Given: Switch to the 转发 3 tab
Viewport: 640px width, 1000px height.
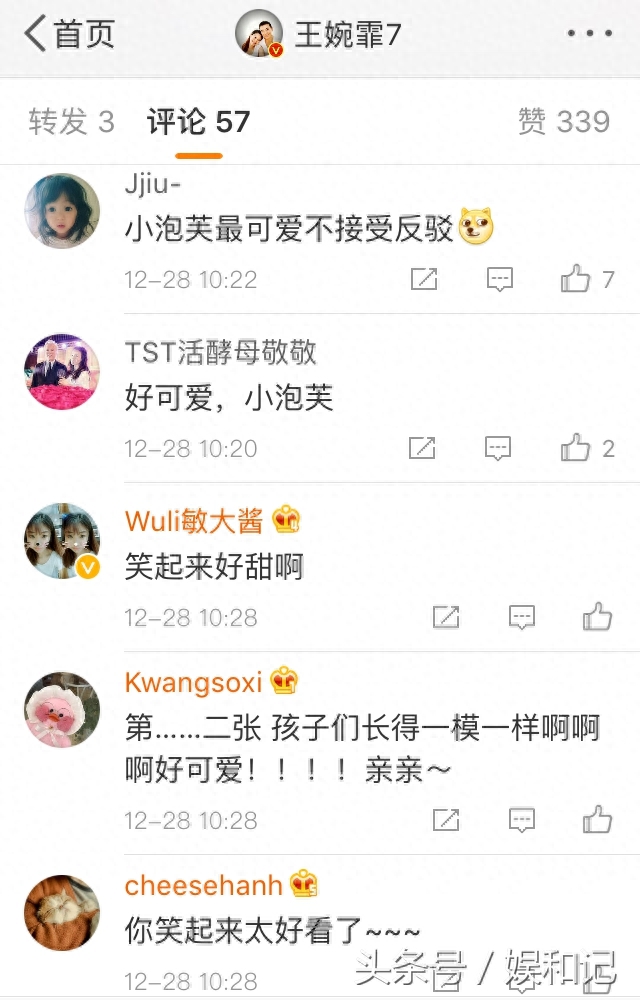Looking at the screenshot, I should click(71, 122).
